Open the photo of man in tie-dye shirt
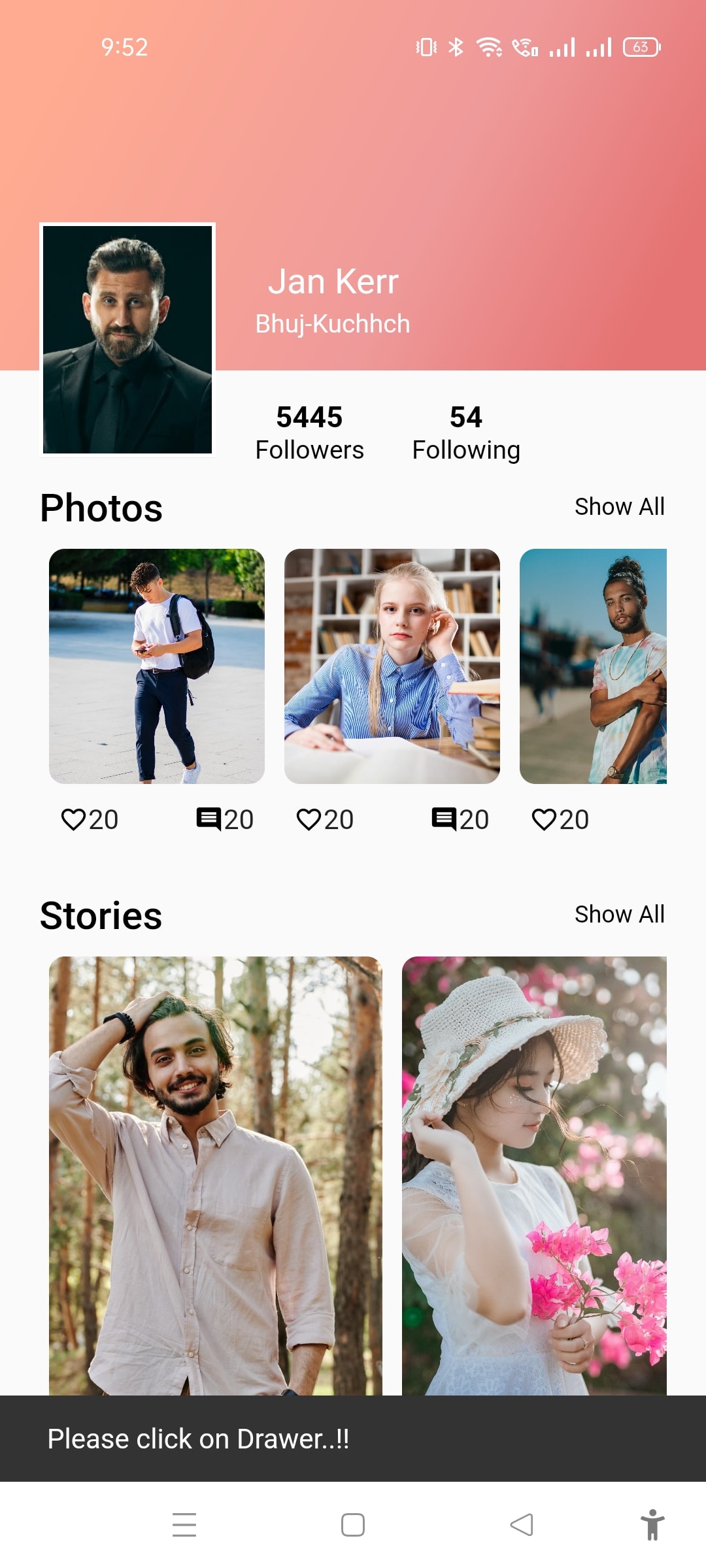 click(593, 666)
